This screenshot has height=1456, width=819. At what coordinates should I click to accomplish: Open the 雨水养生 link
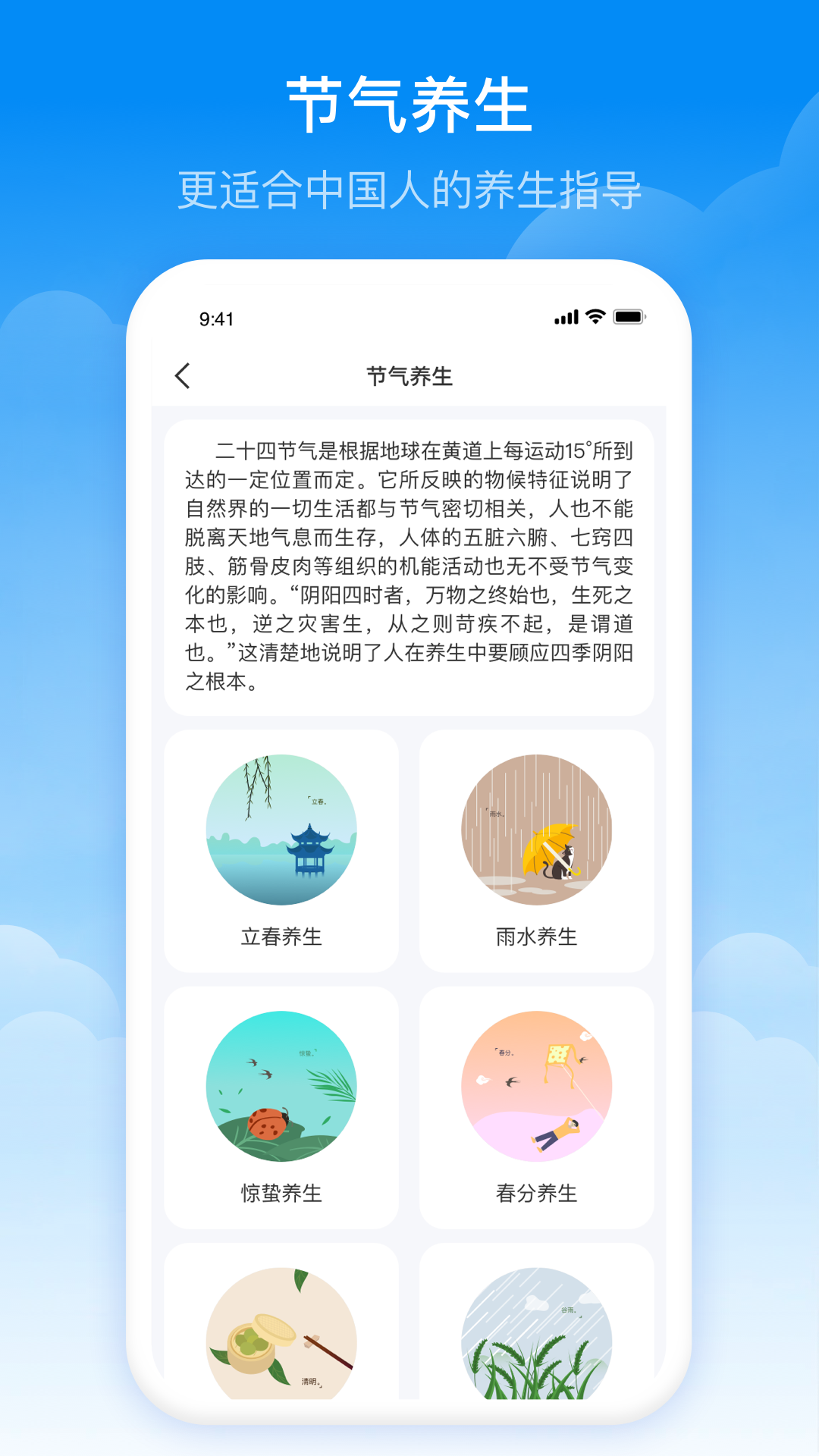tap(537, 937)
